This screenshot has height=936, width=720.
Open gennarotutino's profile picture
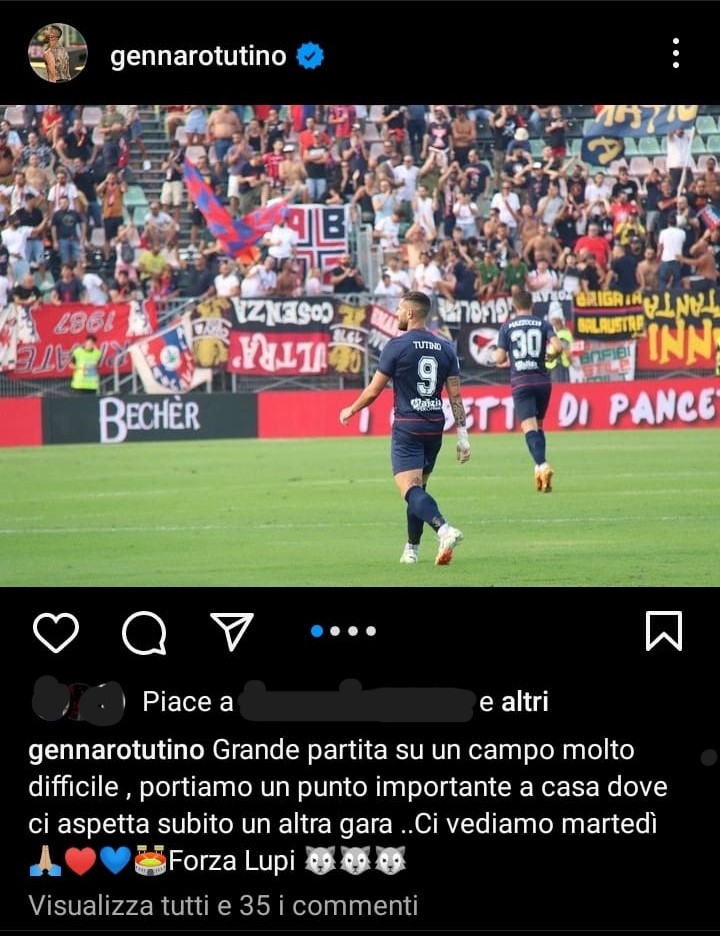[57, 53]
